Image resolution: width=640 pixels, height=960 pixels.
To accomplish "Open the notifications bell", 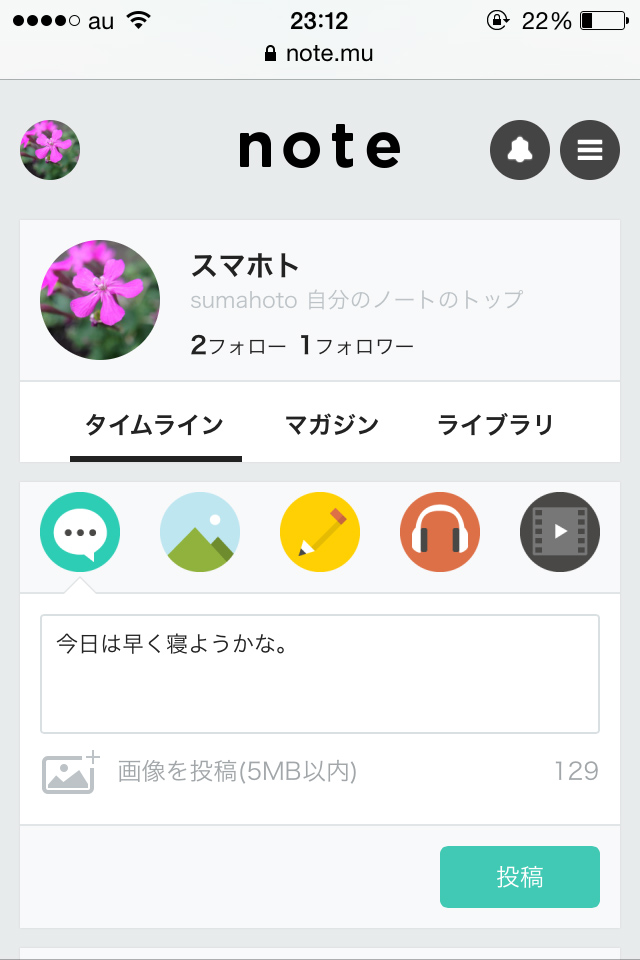I will (x=519, y=150).
